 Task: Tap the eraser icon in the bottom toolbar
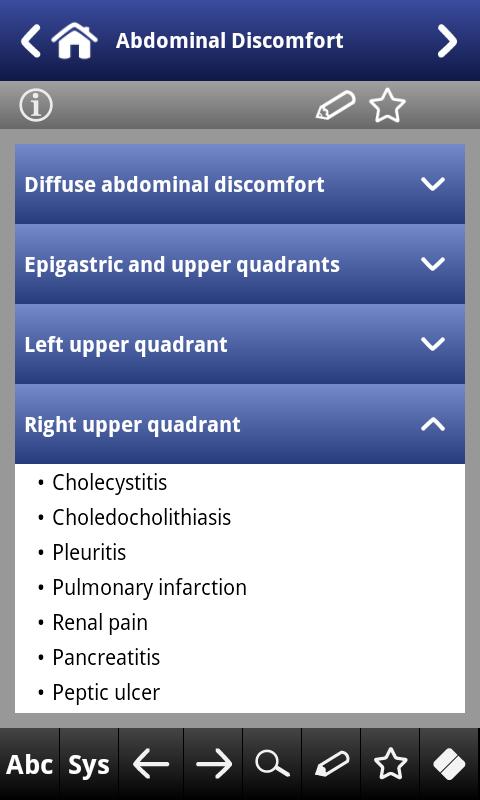coord(449,764)
